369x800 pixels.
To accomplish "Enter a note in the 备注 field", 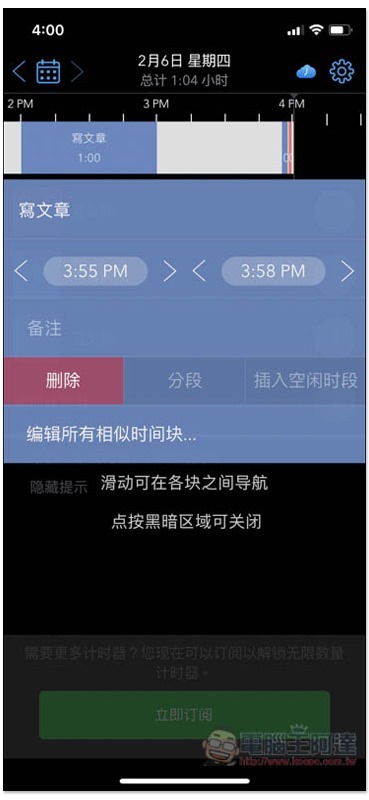I will [x=184, y=329].
